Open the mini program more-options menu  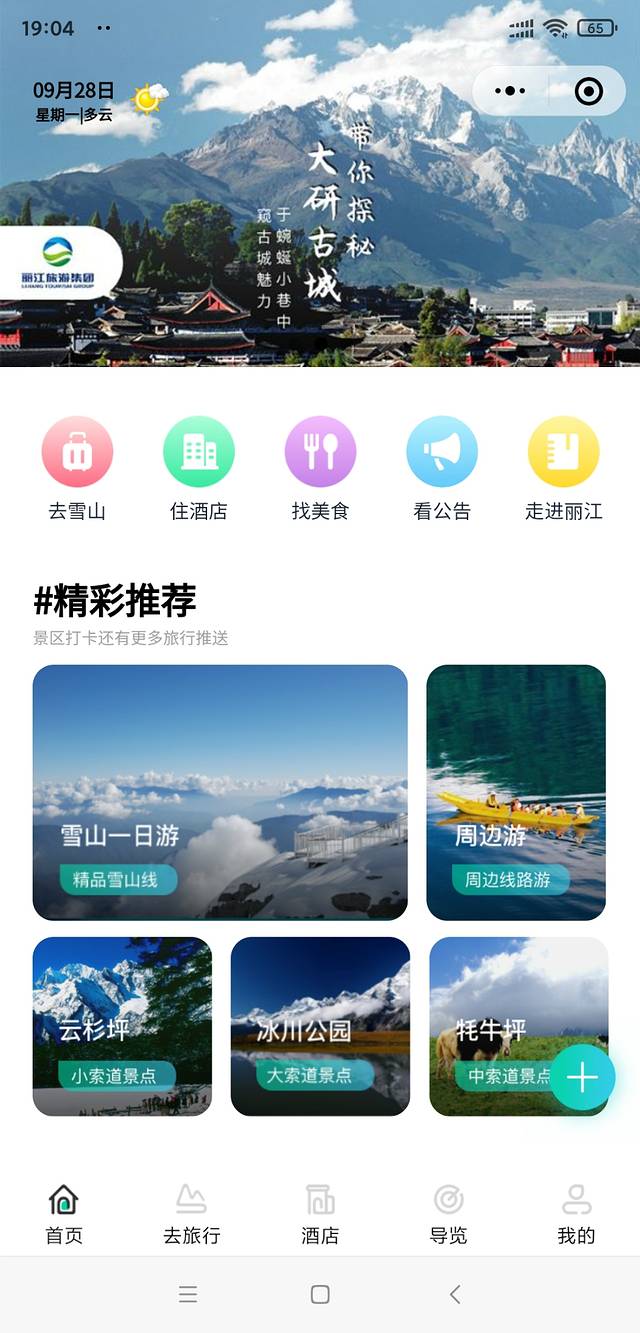click(x=510, y=92)
